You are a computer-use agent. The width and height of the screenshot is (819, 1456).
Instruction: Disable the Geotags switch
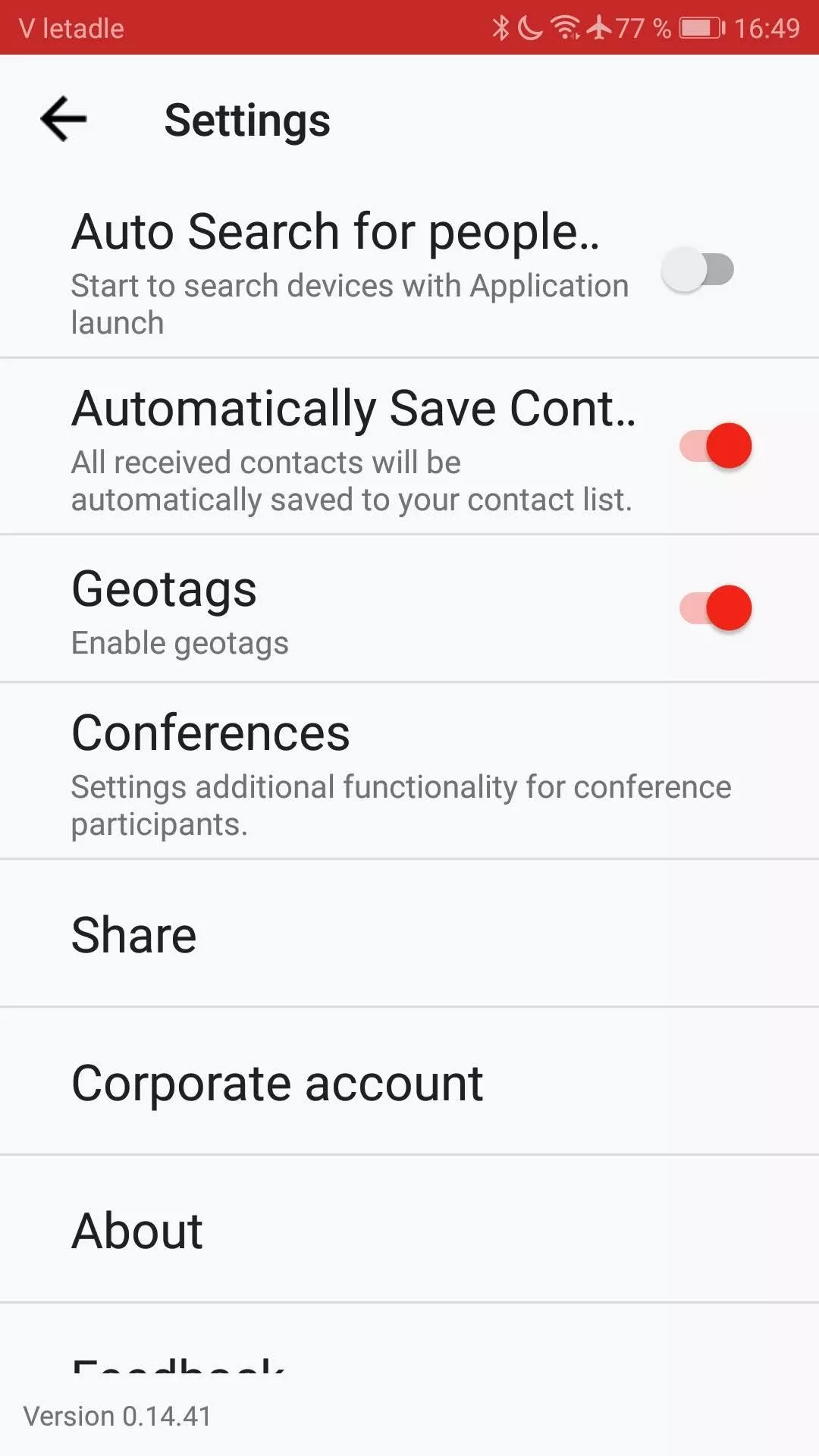tap(716, 607)
